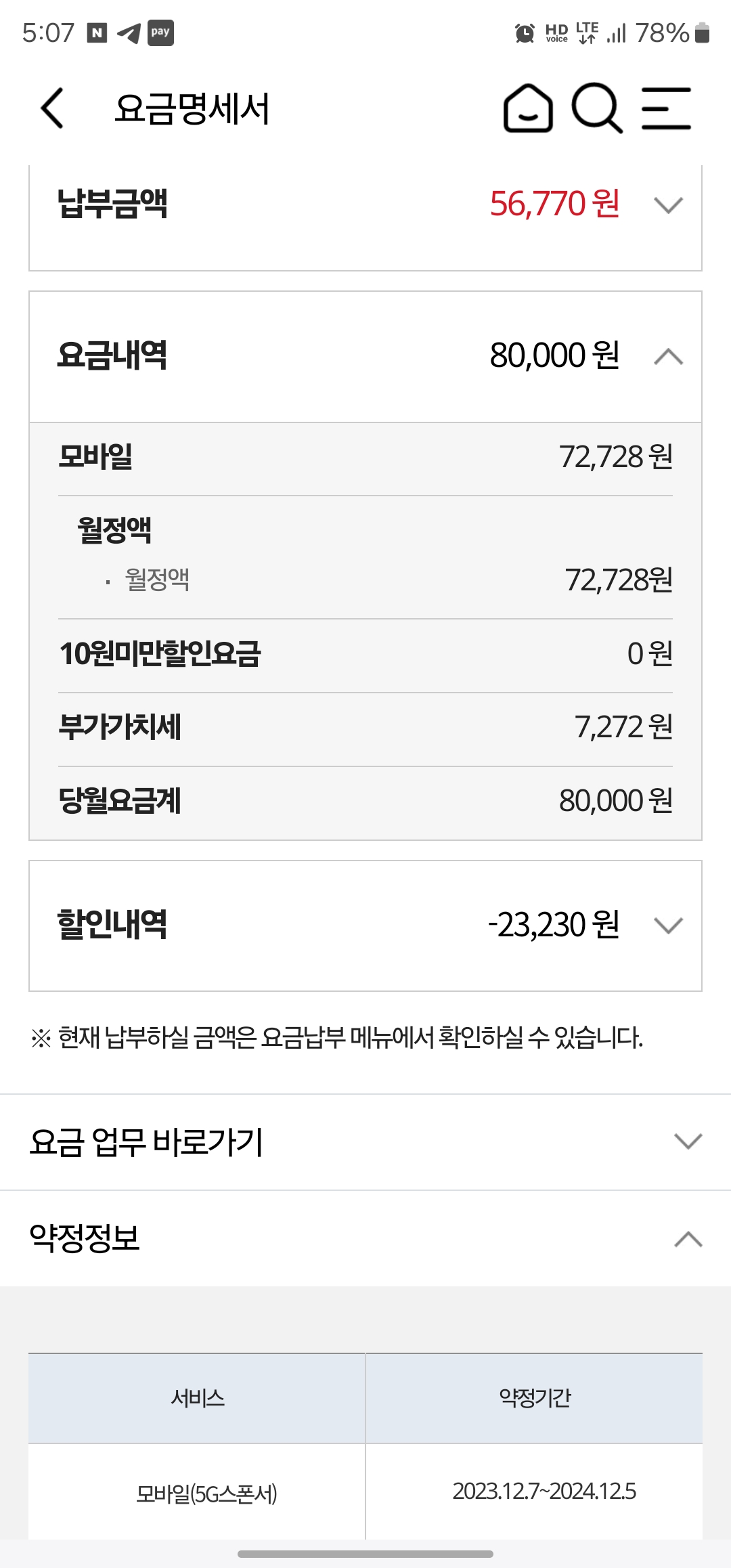Expand the 납부금액 section

[669, 204]
